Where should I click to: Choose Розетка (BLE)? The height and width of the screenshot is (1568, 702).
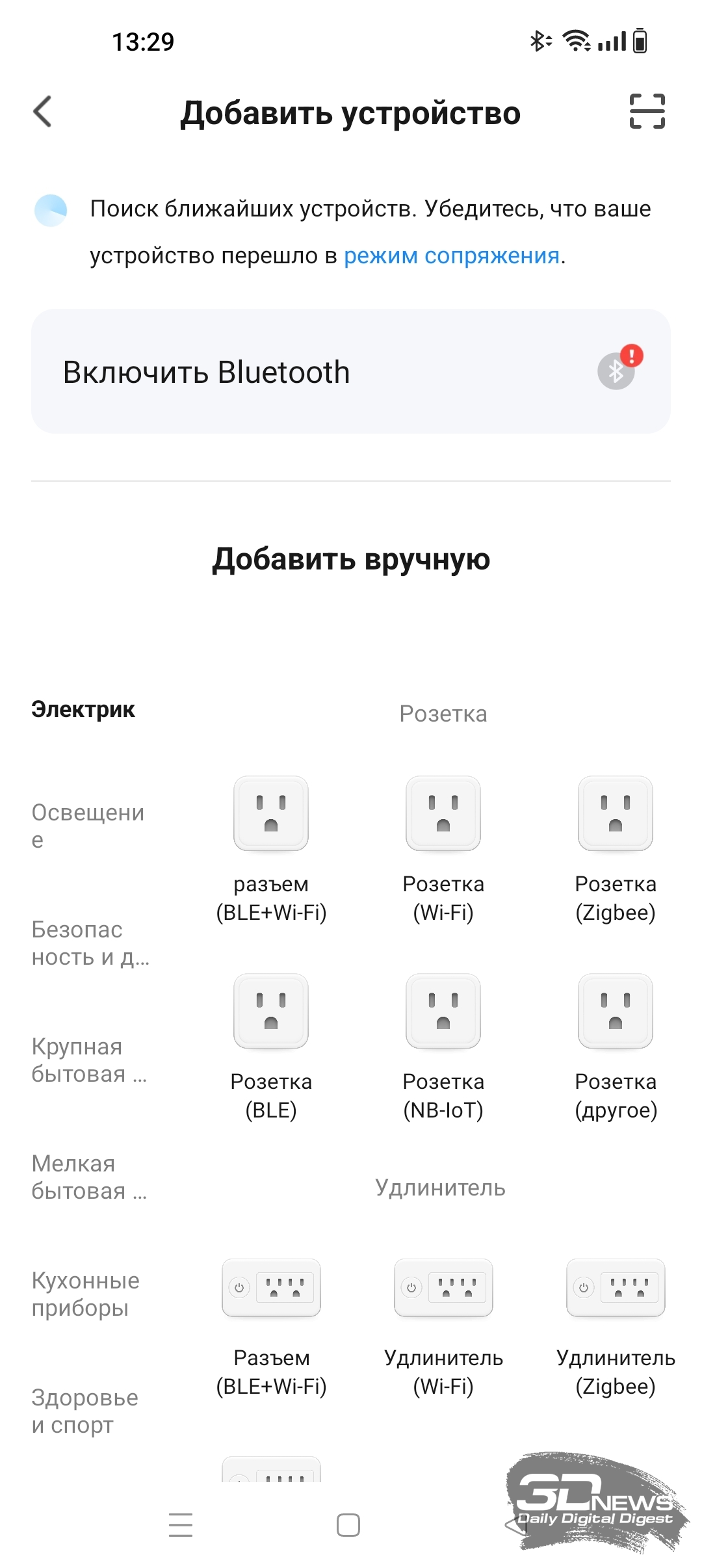271,1048
